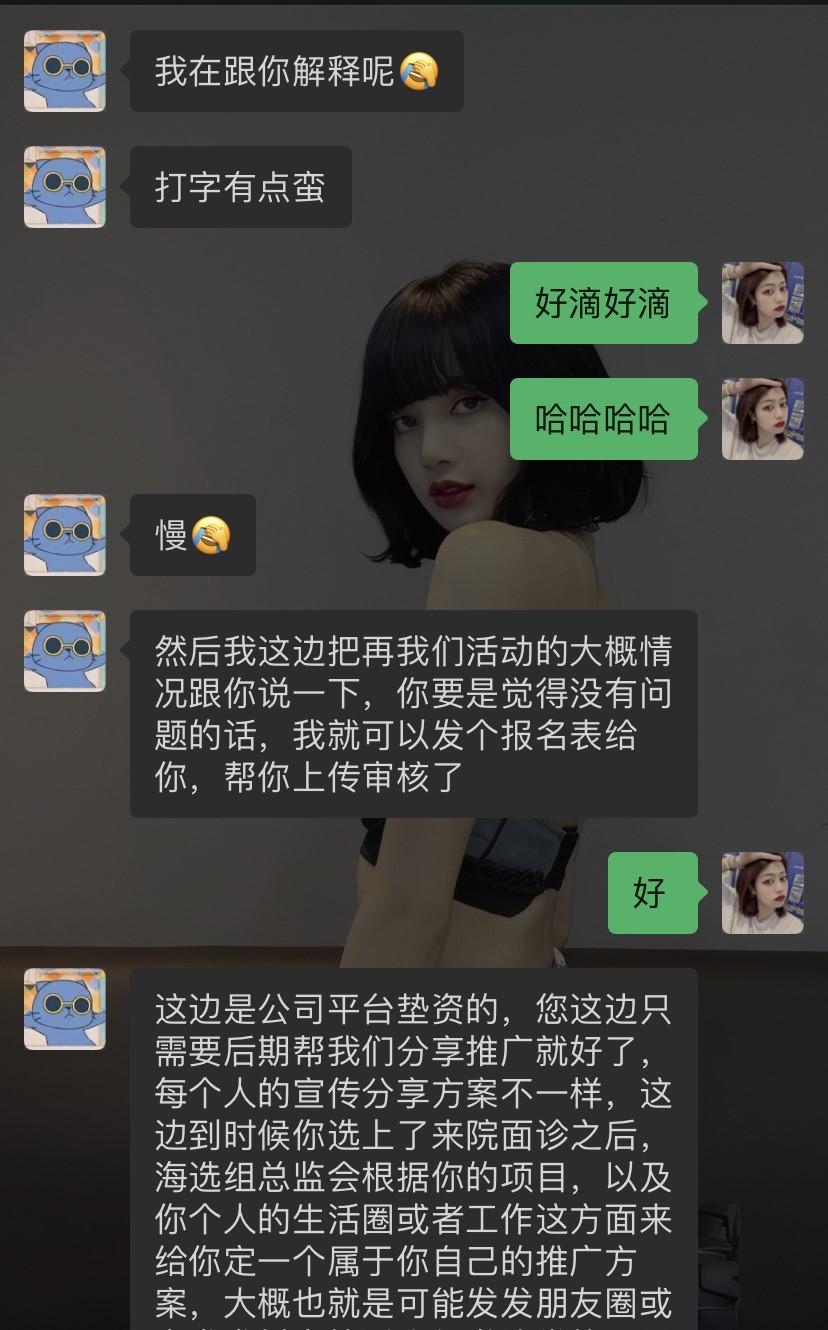Tap cat avatar next to 打字有点蛮
Viewport: 828px width, 1330px height.
[65, 187]
